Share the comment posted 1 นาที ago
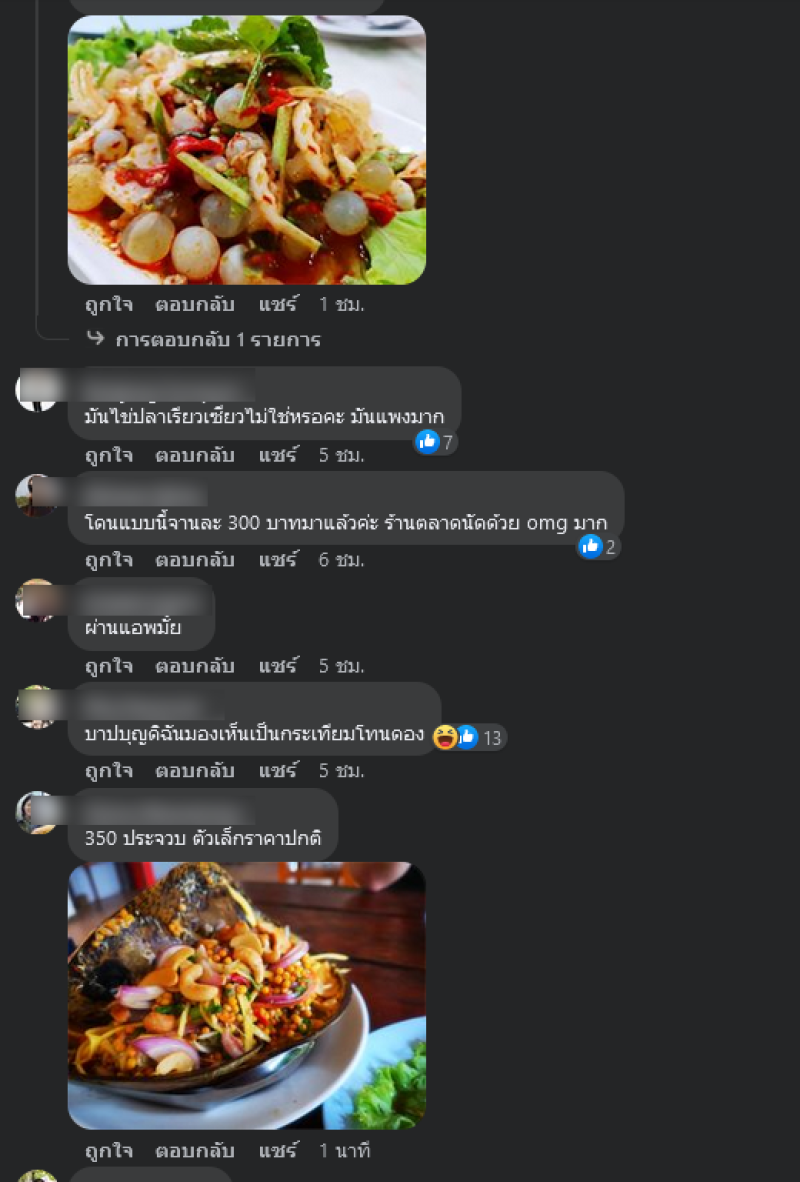The image size is (800, 1182). tap(278, 1151)
